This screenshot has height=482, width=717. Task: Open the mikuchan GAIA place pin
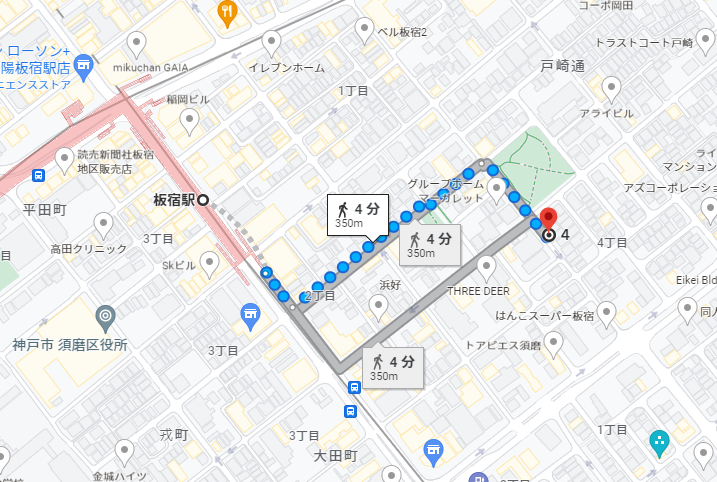click(138, 42)
